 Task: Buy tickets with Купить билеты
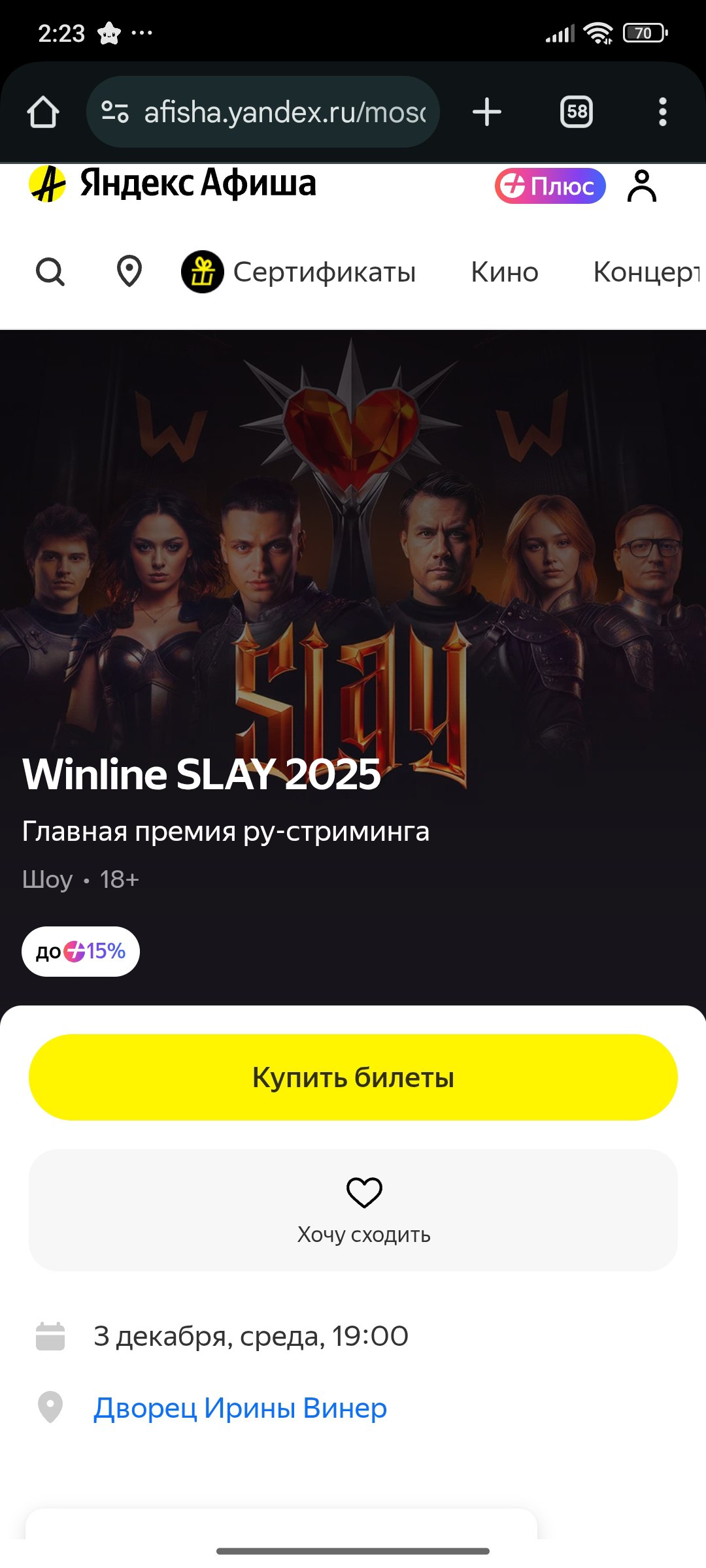(x=353, y=1077)
